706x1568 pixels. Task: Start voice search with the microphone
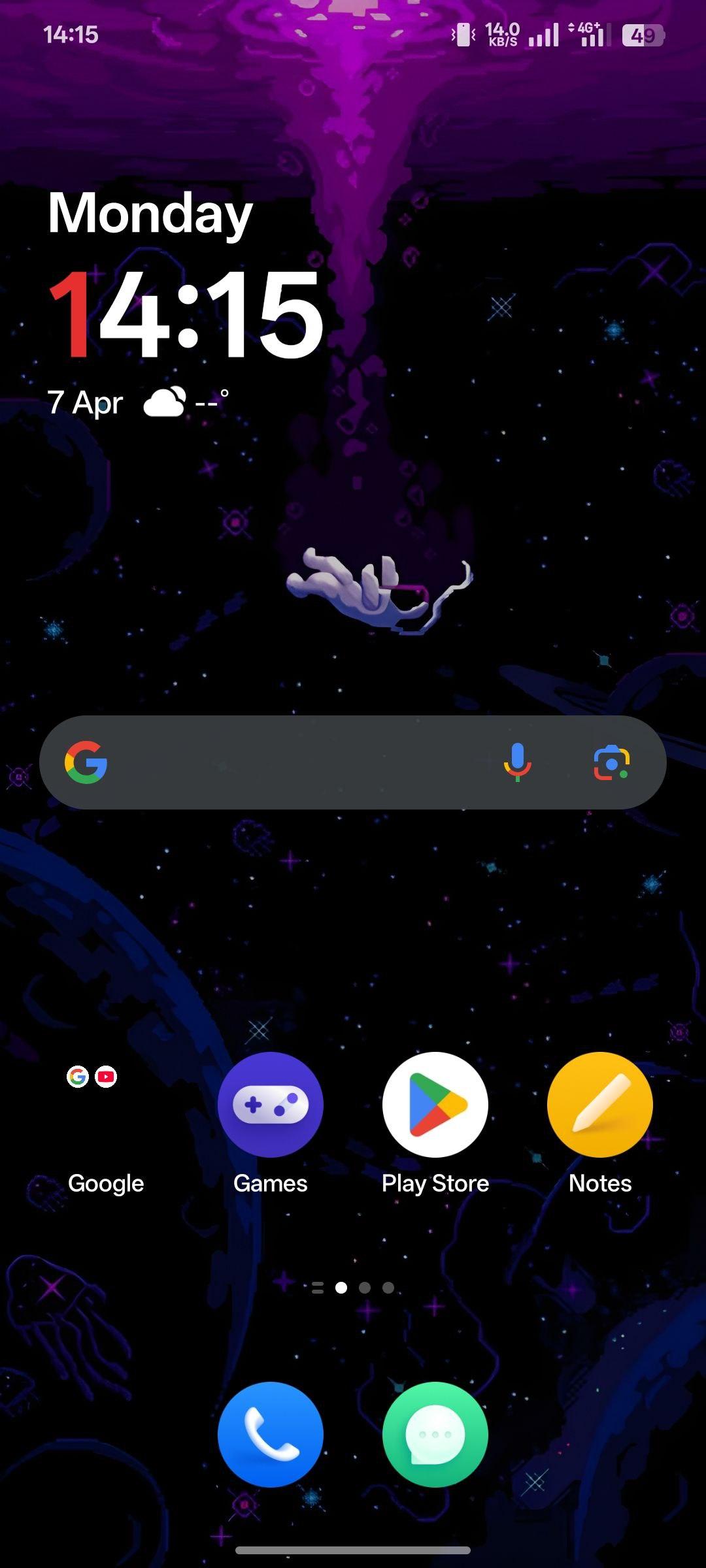517,762
